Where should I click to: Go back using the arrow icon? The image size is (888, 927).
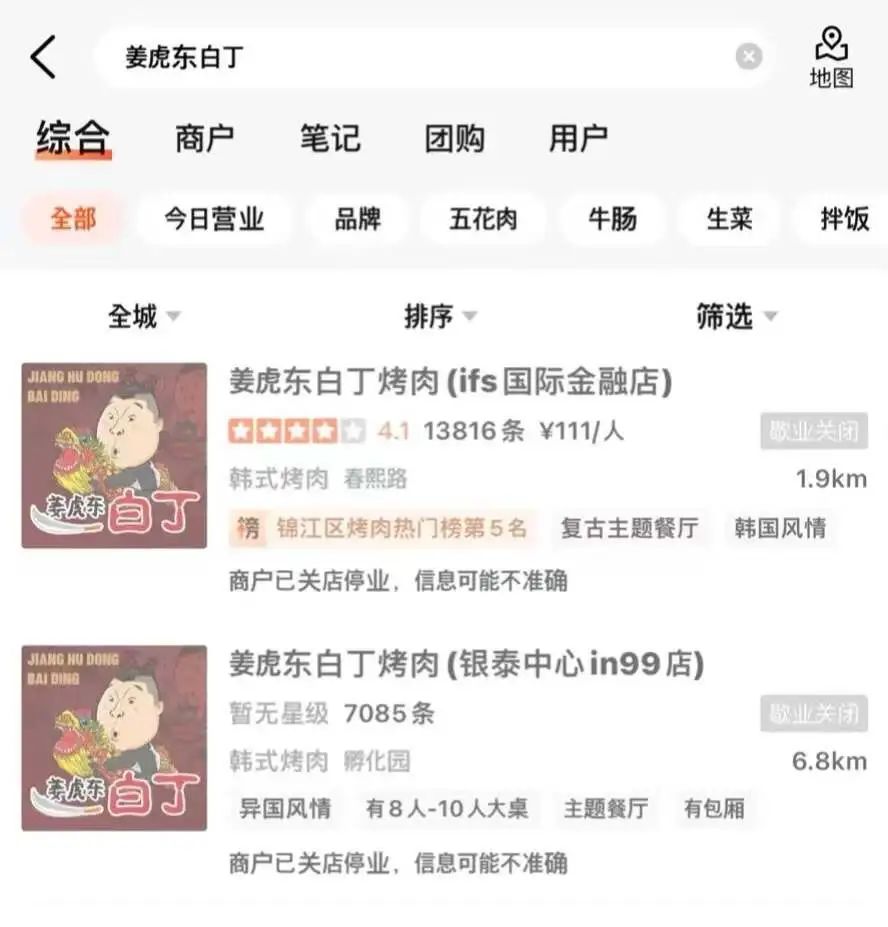pos(42,56)
